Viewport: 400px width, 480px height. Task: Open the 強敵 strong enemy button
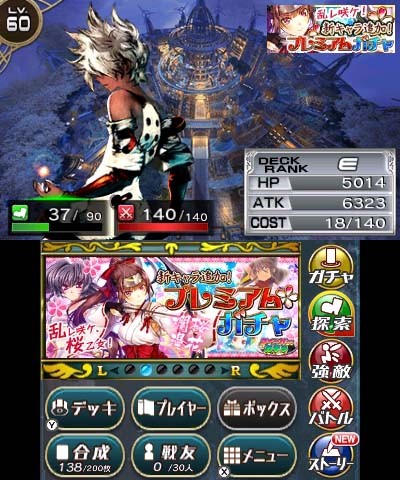click(x=331, y=362)
